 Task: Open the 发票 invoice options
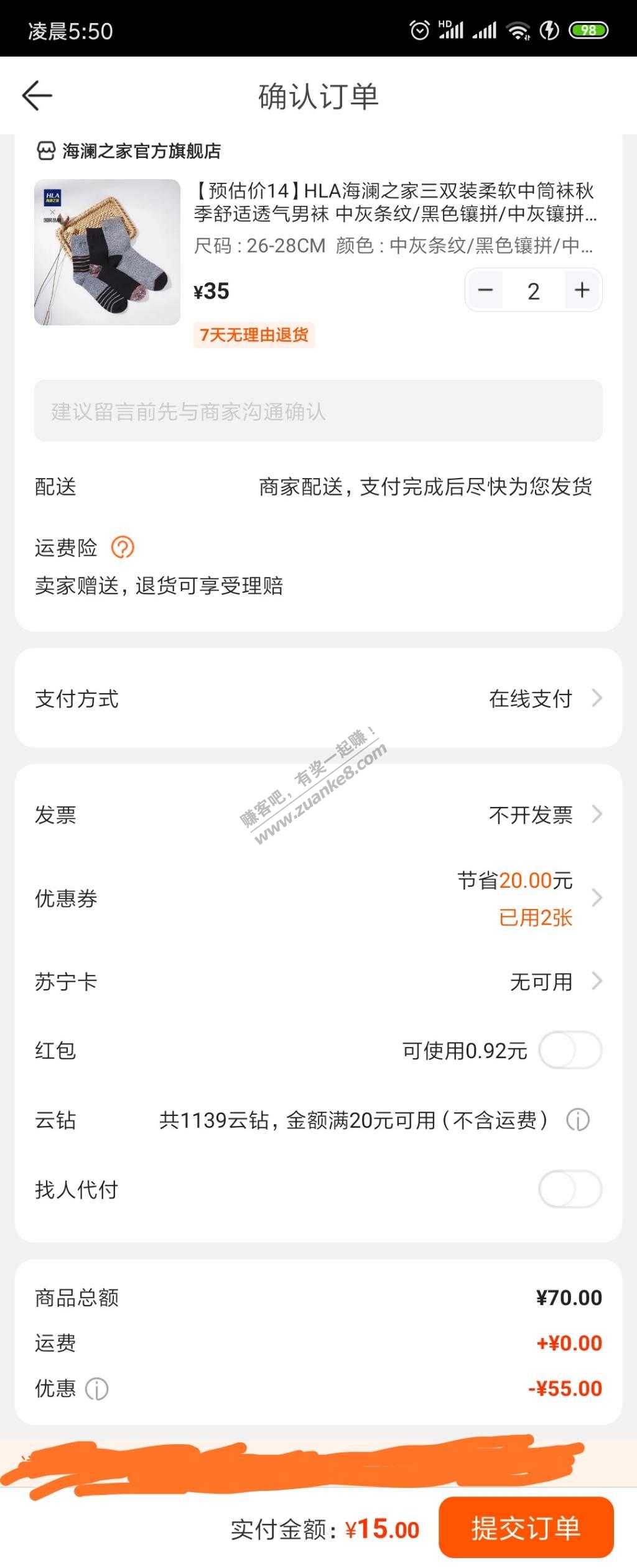544,814
